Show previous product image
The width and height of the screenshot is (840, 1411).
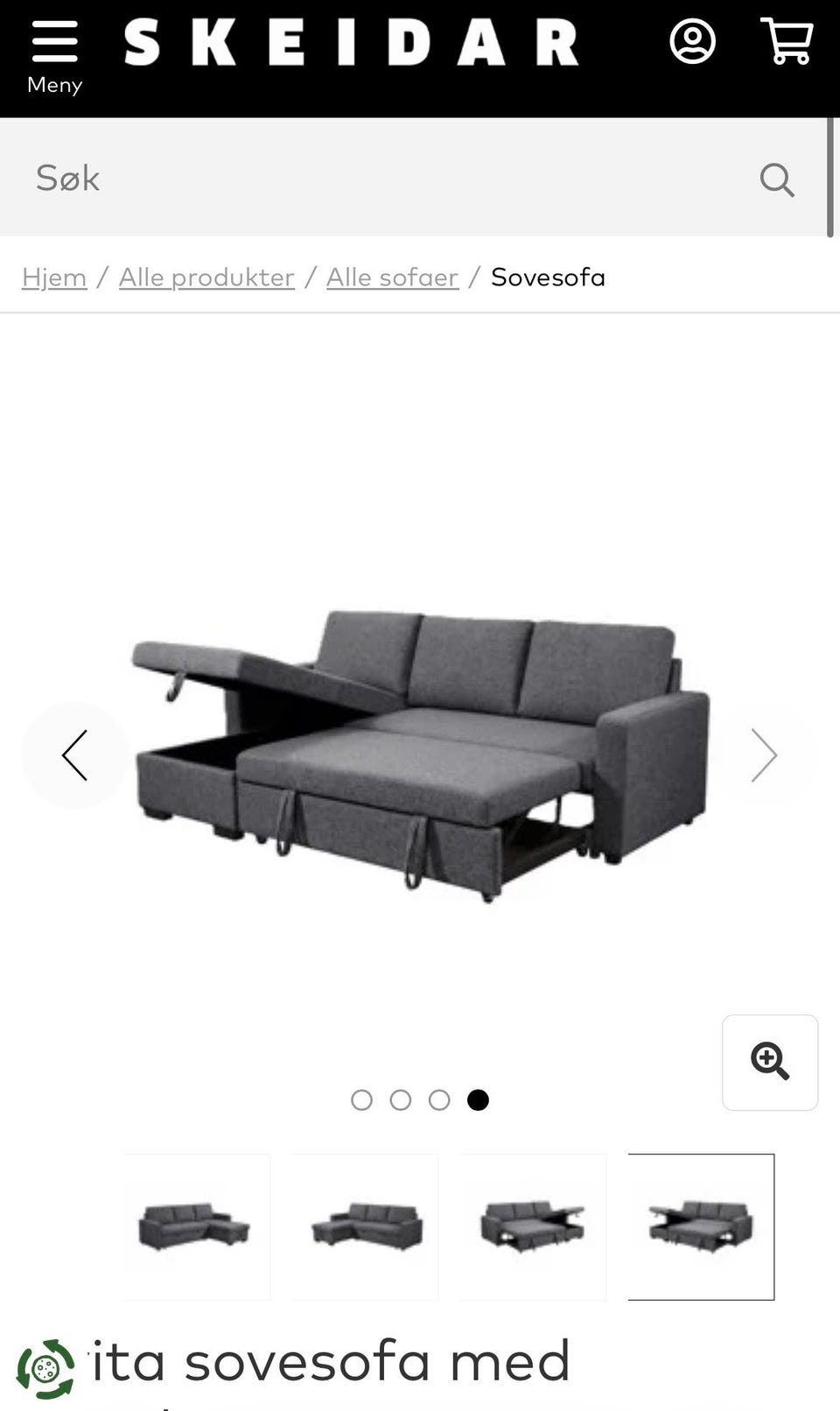click(75, 755)
